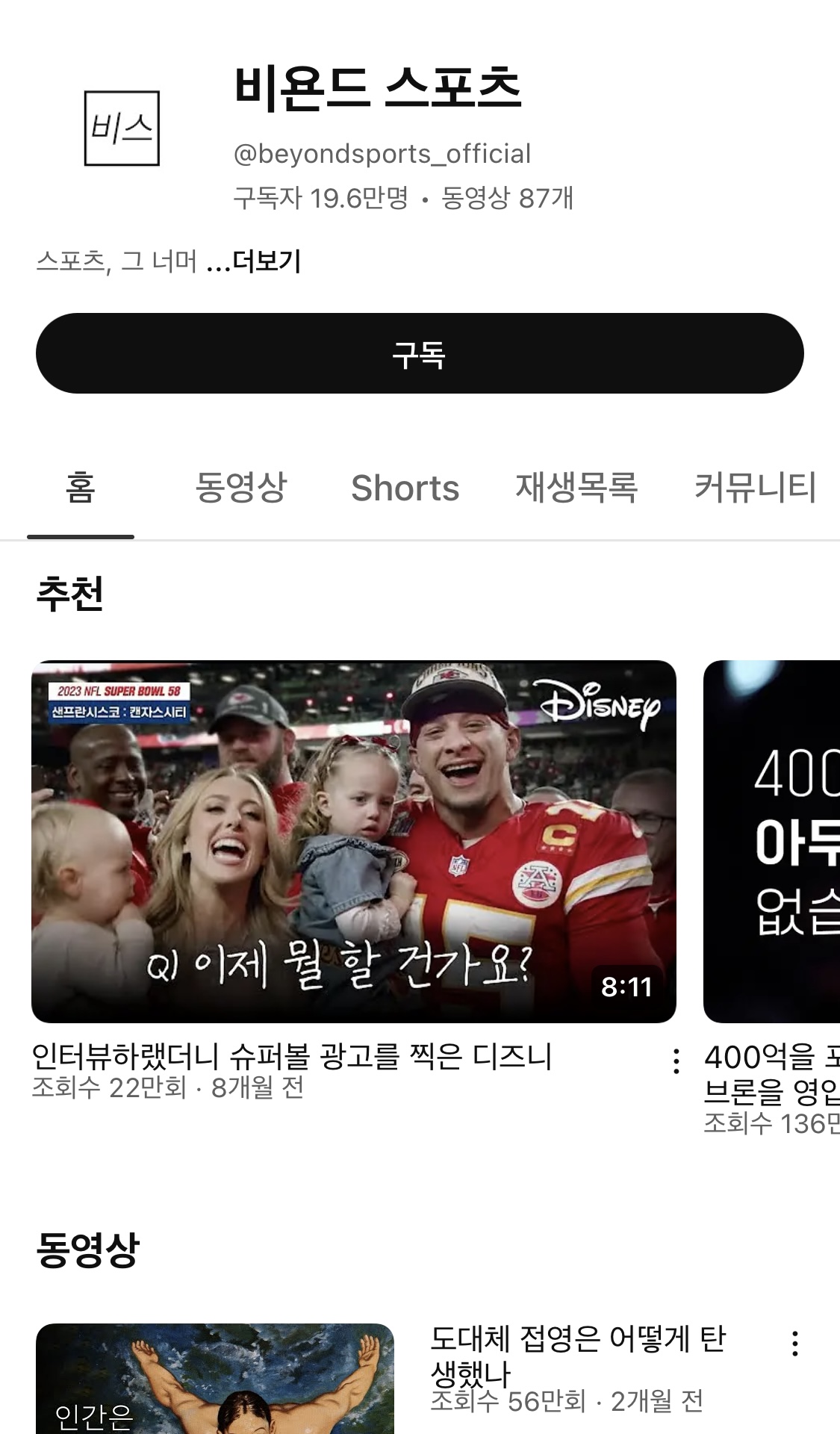Switch to the Shorts tab
Screen dimensions: 840x1434
point(405,488)
